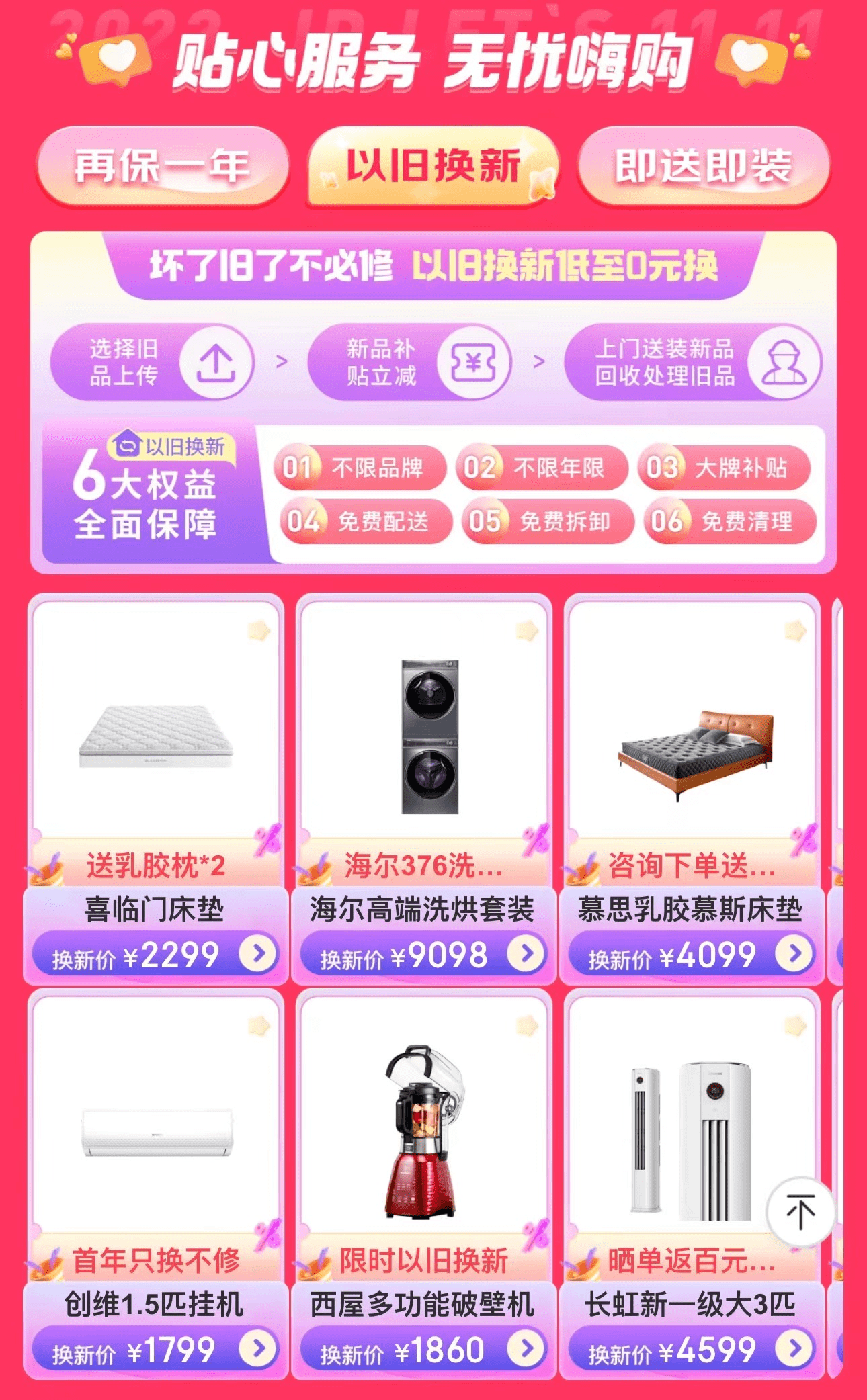Go to the 换新价 ¥4099 deal
Viewport: 867px width, 1400px height.
click(795, 953)
